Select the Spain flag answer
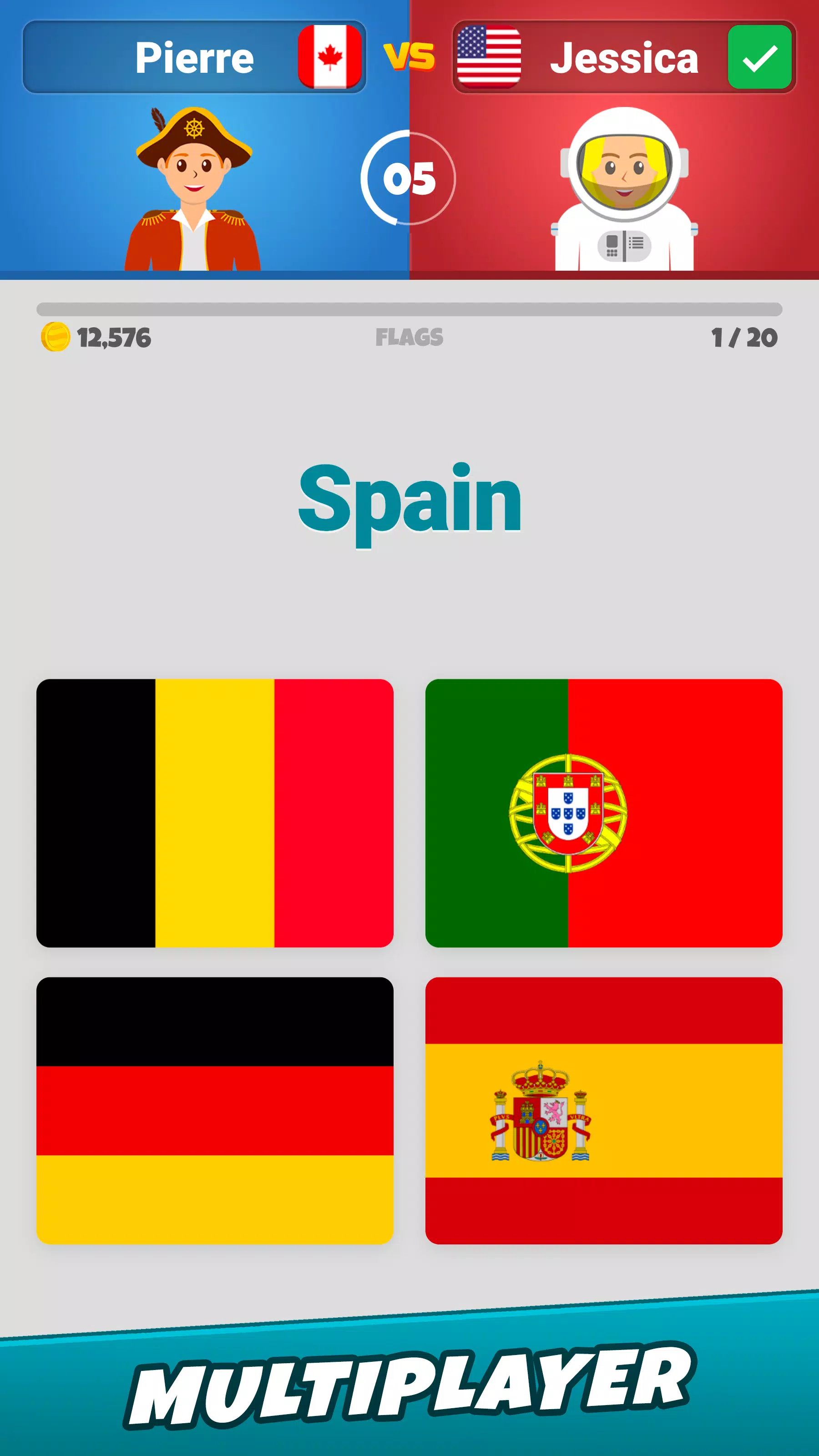 (603, 1110)
